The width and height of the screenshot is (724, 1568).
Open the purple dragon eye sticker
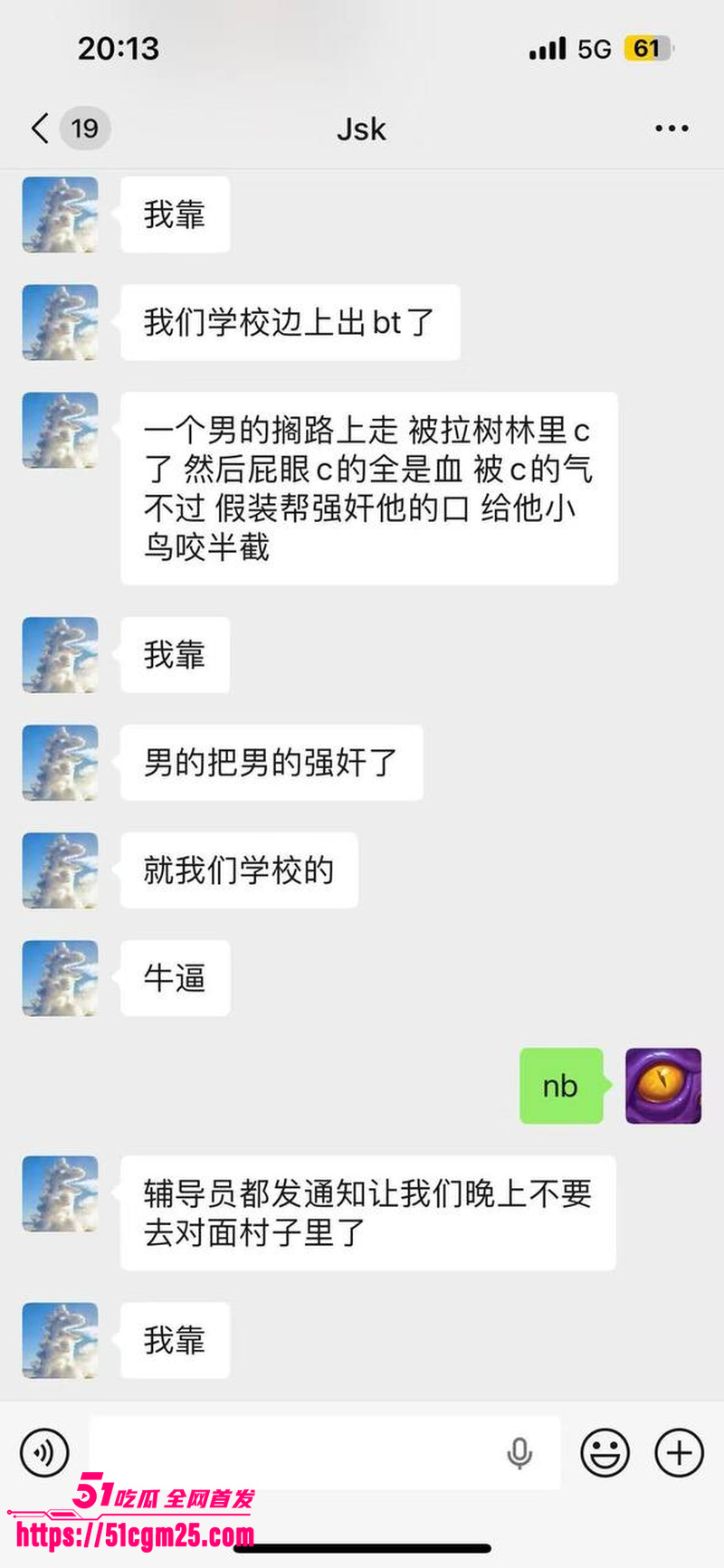click(x=663, y=1086)
